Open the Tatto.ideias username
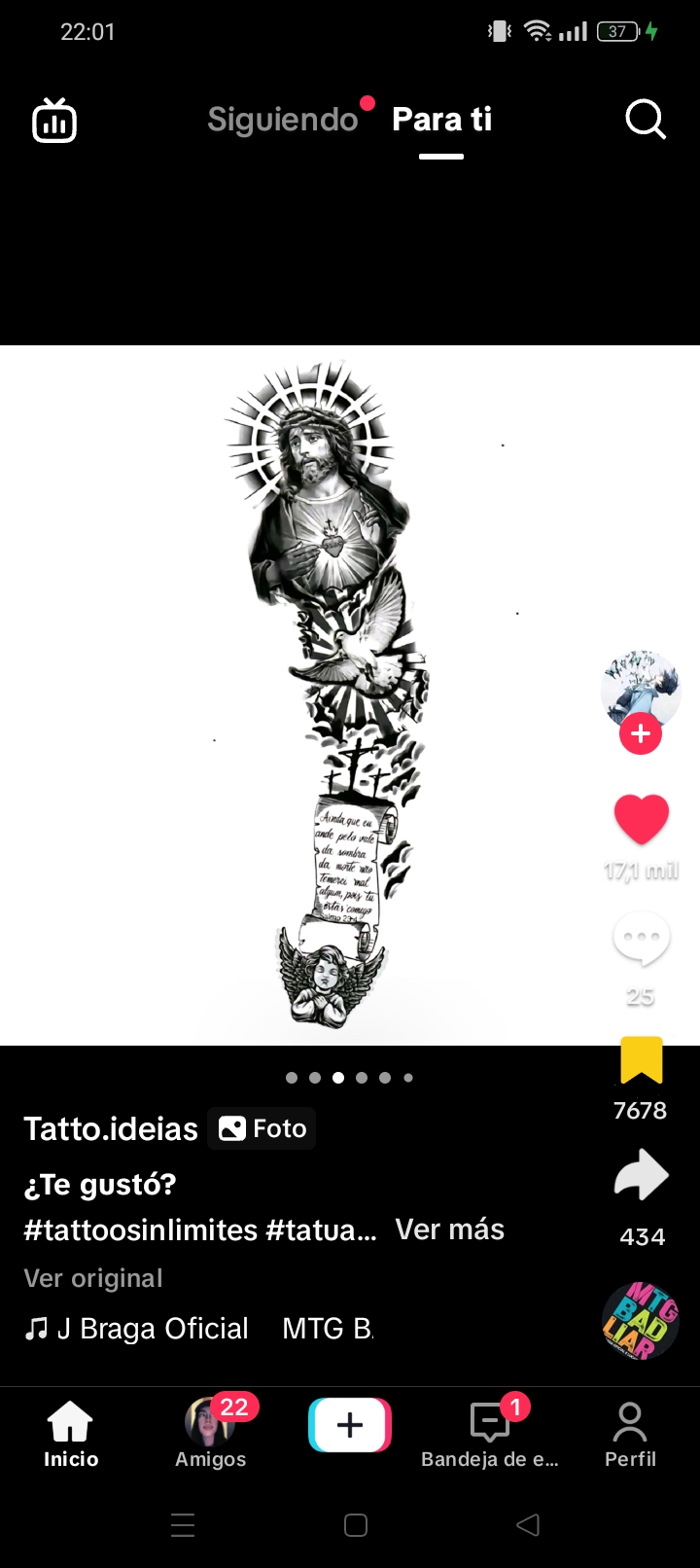This screenshot has height=1568, width=700. [111, 1128]
